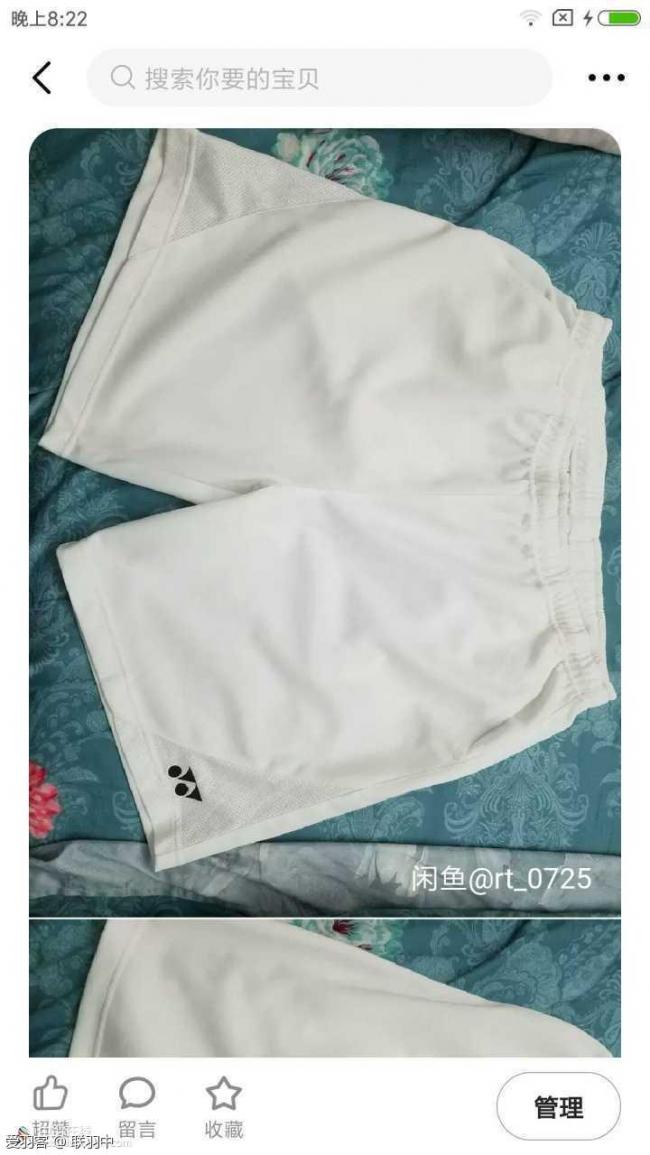The image size is (650, 1155).
Task: Add the listing to 收藏 favorites
Action: click(x=224, y=1105)
